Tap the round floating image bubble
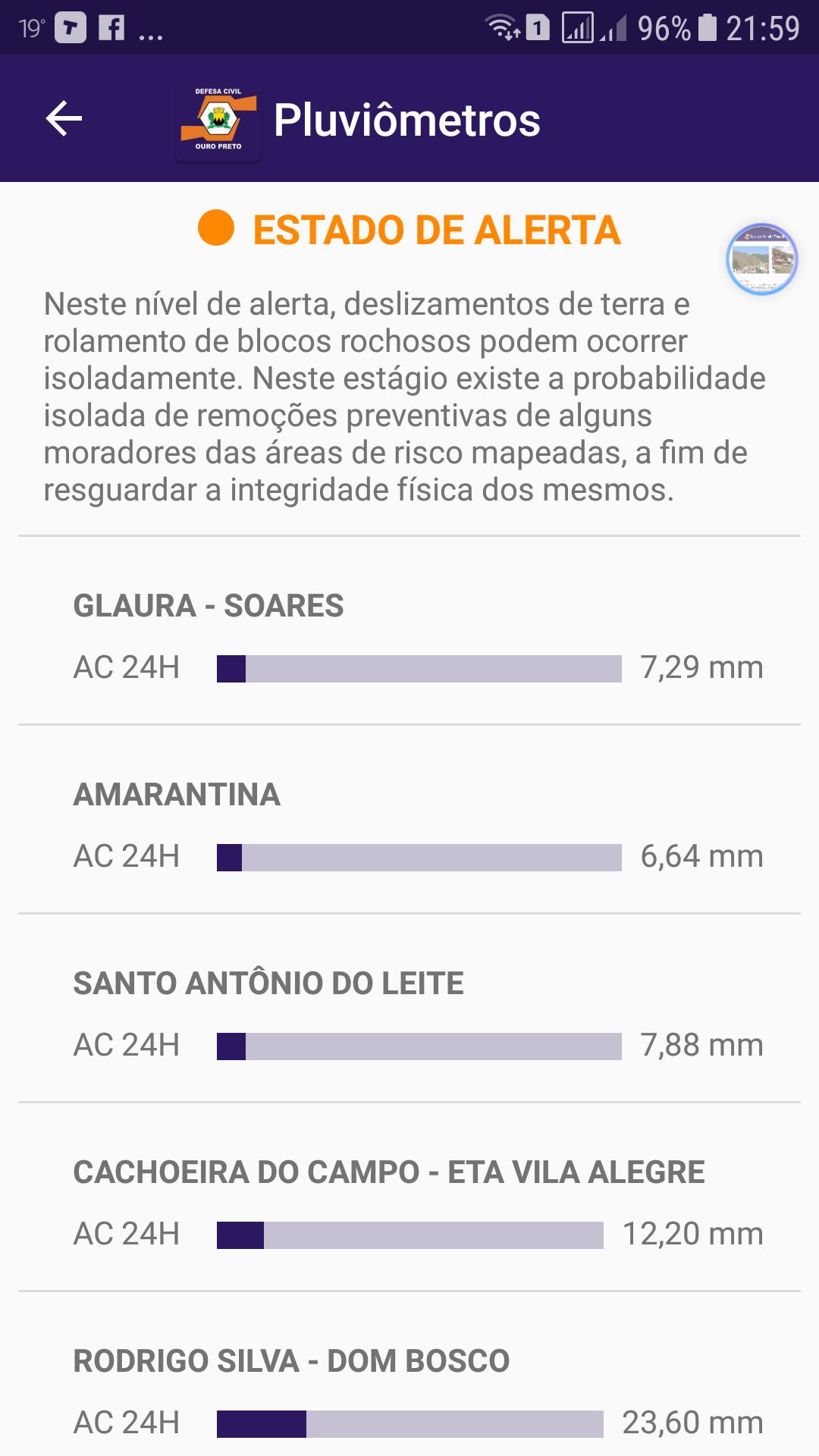819x1456 pixels. click(x=762, y=259)
